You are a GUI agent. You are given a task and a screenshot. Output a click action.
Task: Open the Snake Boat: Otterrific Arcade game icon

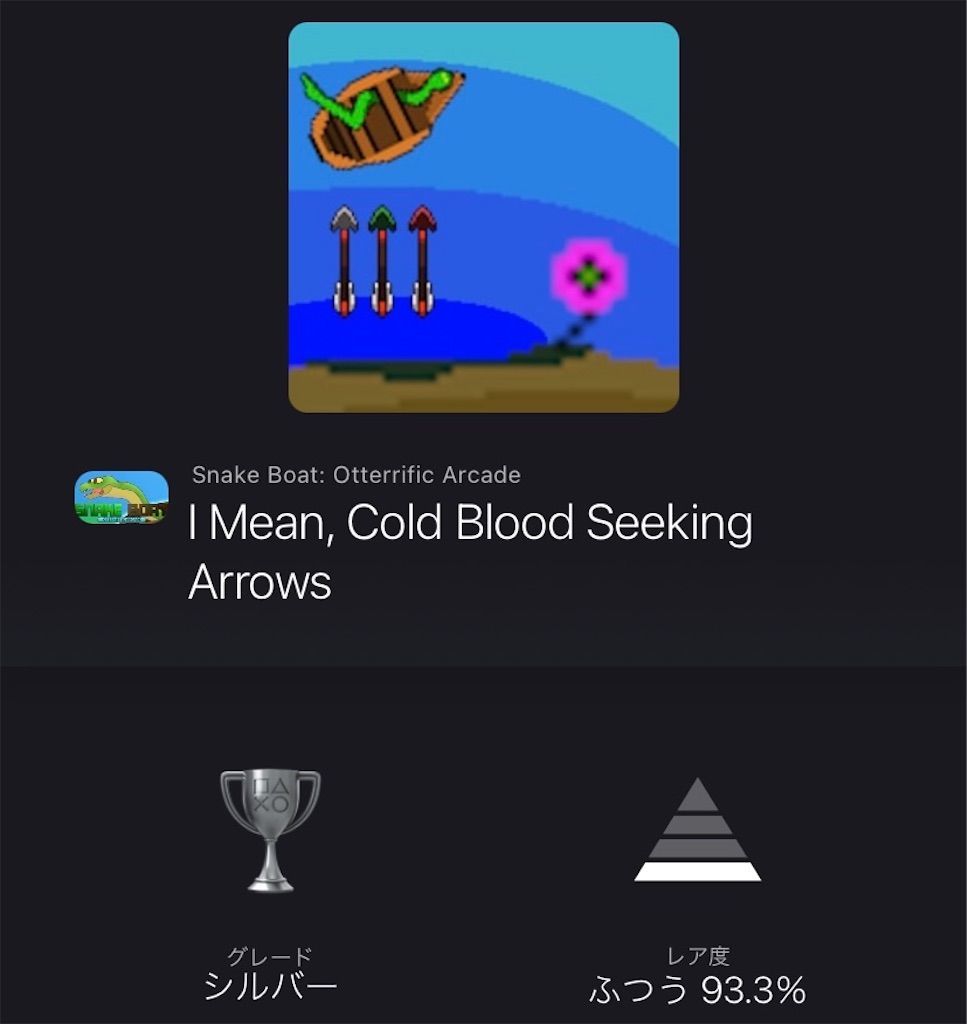(x=121, y=498)
